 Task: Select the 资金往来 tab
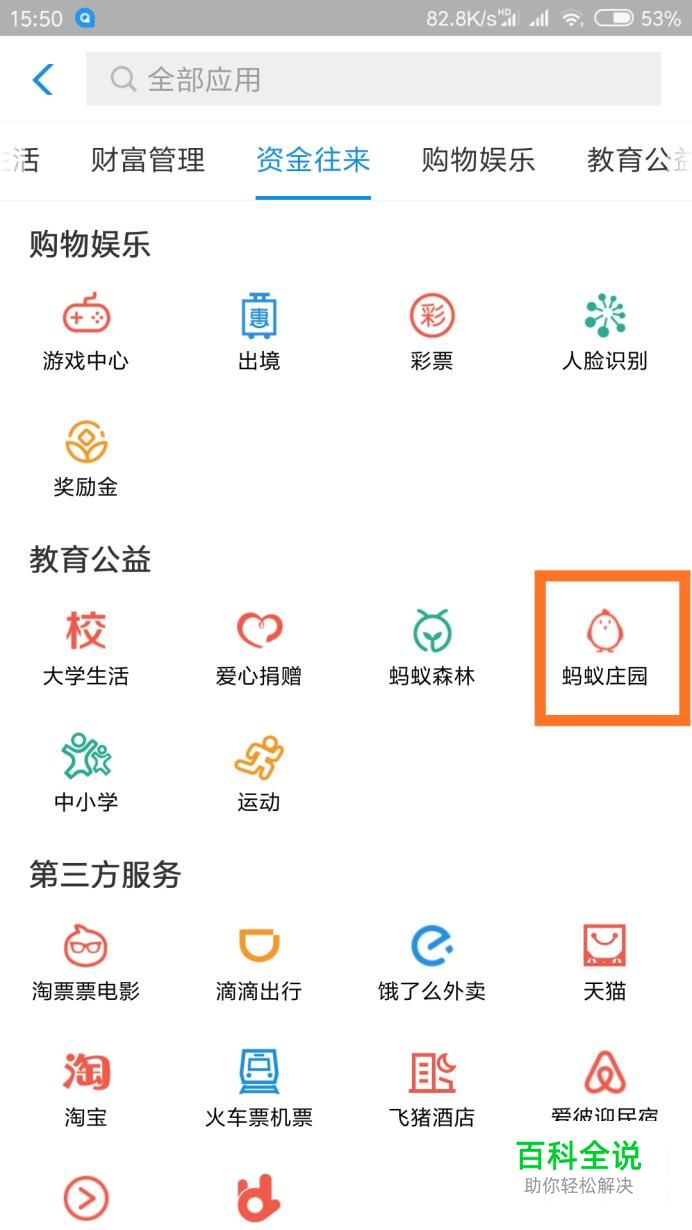pos(313,160)
